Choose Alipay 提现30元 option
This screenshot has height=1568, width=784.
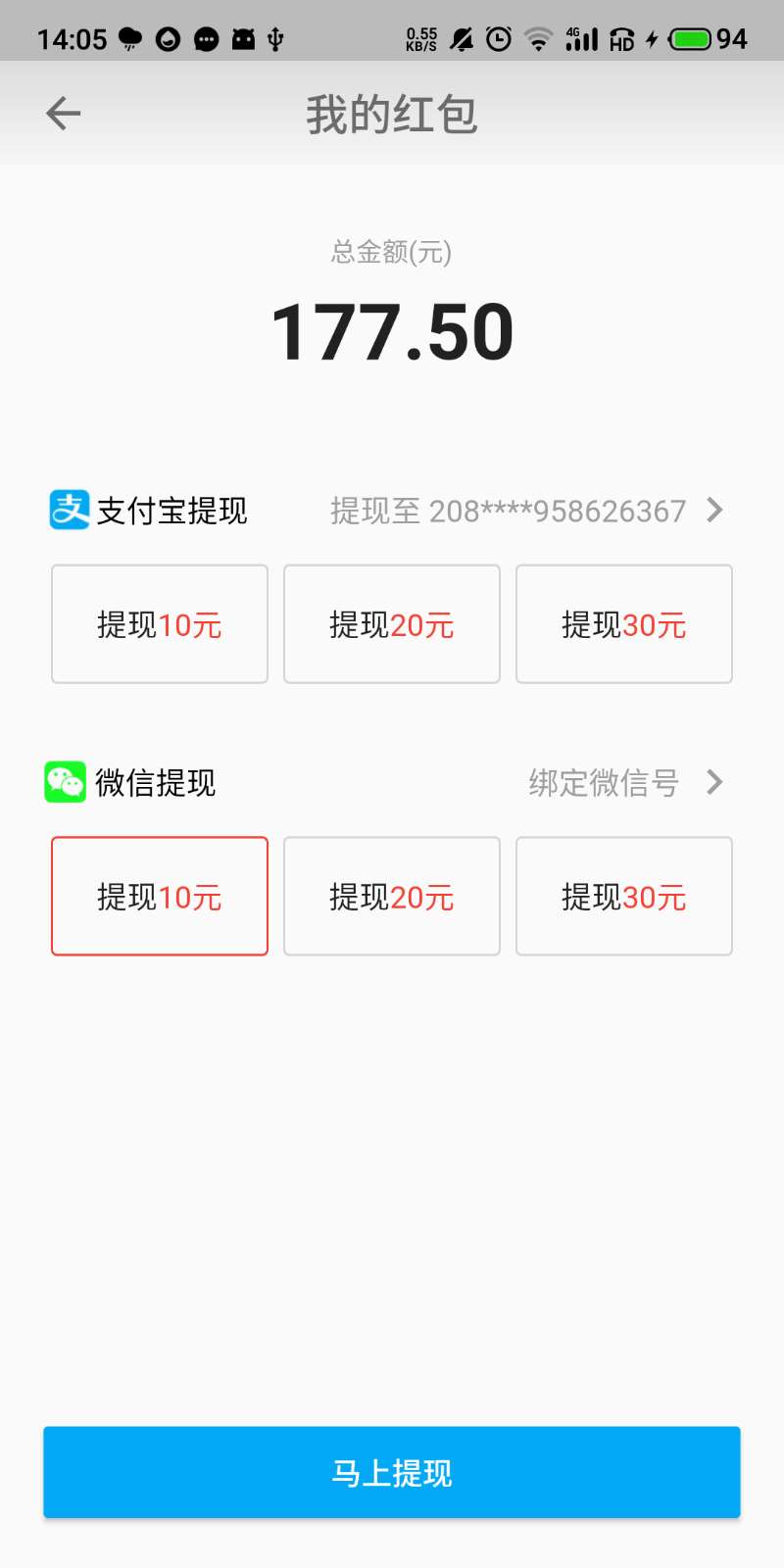(x=623, y=624)
